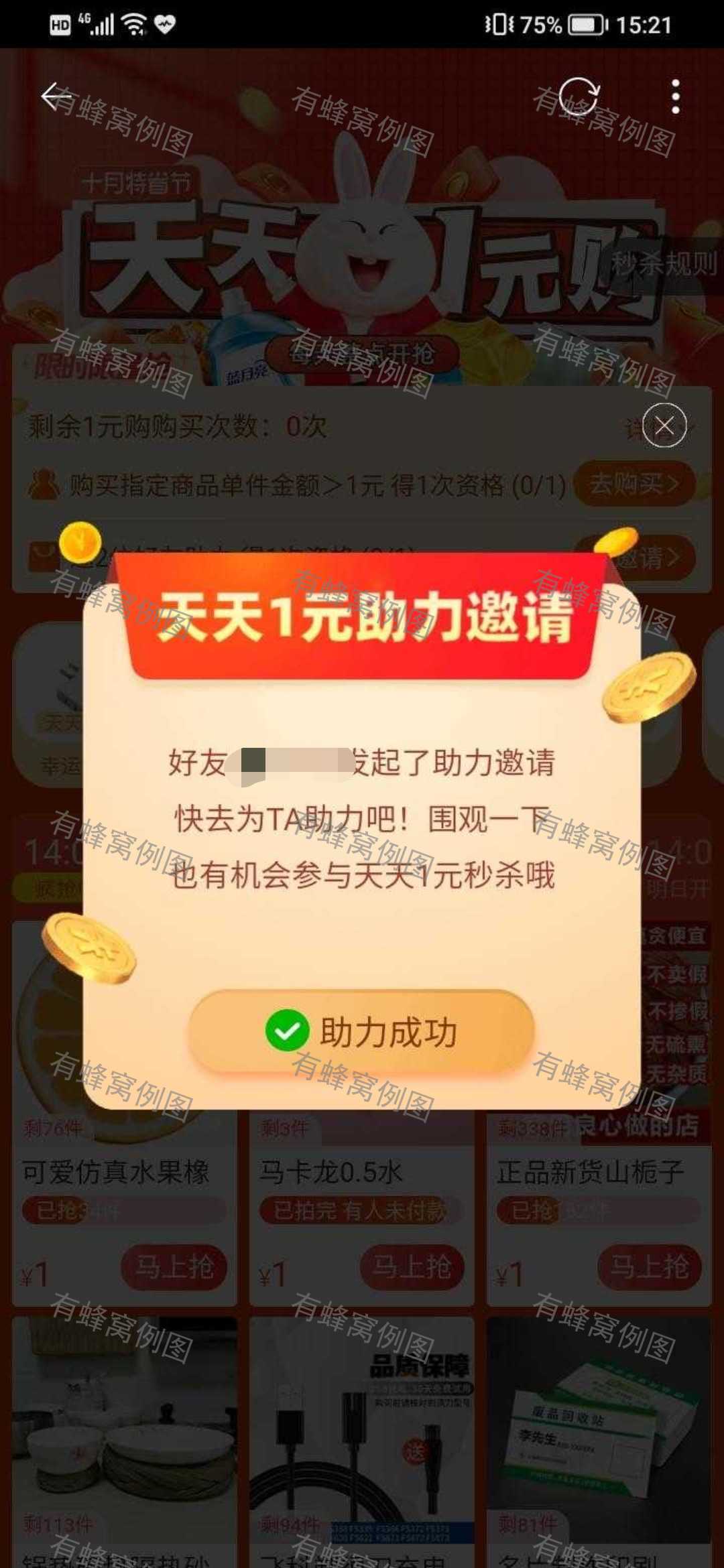Image resolution: width=724 pixels, height=1568 pixels.
Task: Tap 马上抢 for 马卡龙0.5水
Action: click(x=412, y=1266)
